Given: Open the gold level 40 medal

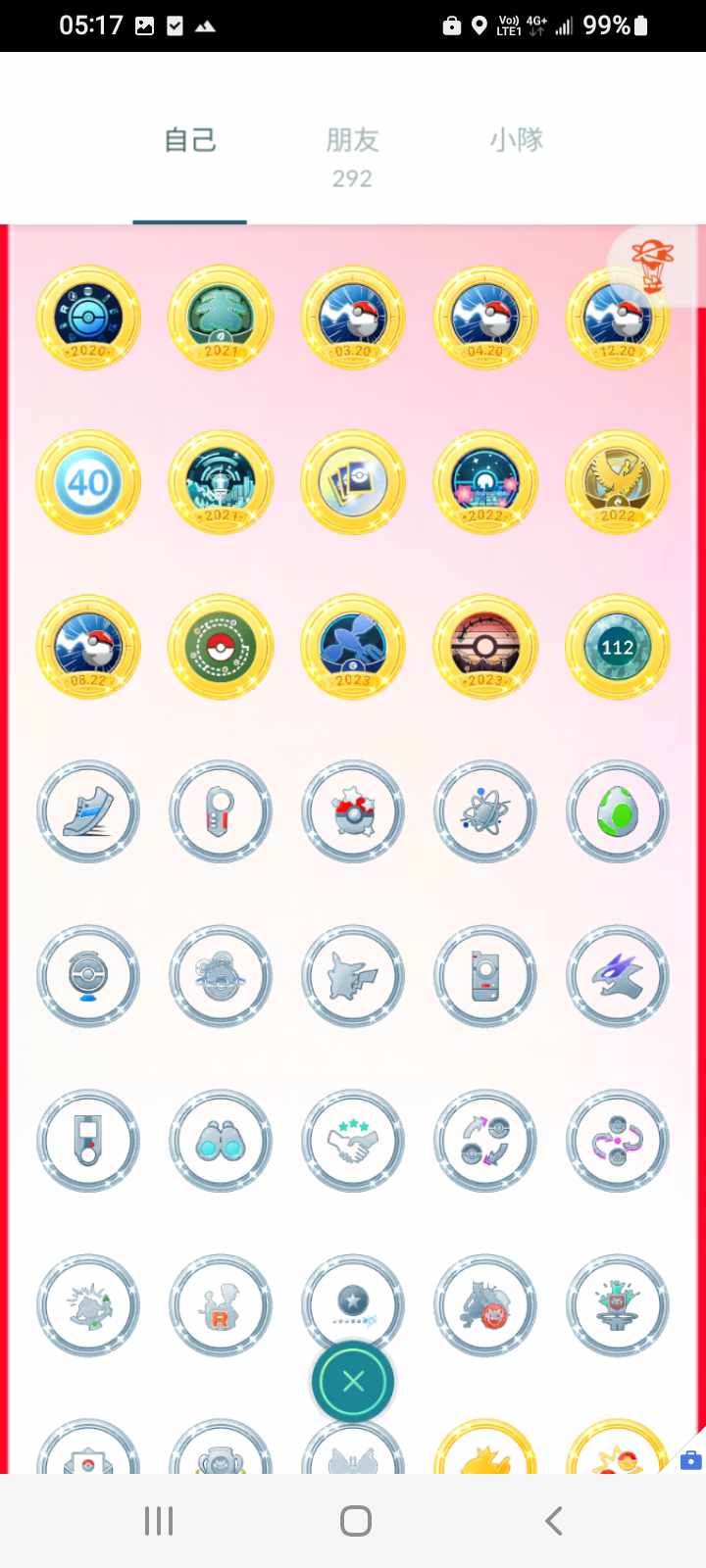Looking at the screenshot, I should coord(88,483).
